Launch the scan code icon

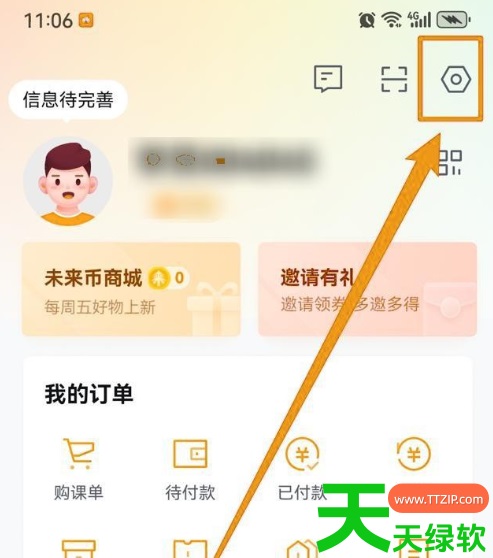[394, 79]
